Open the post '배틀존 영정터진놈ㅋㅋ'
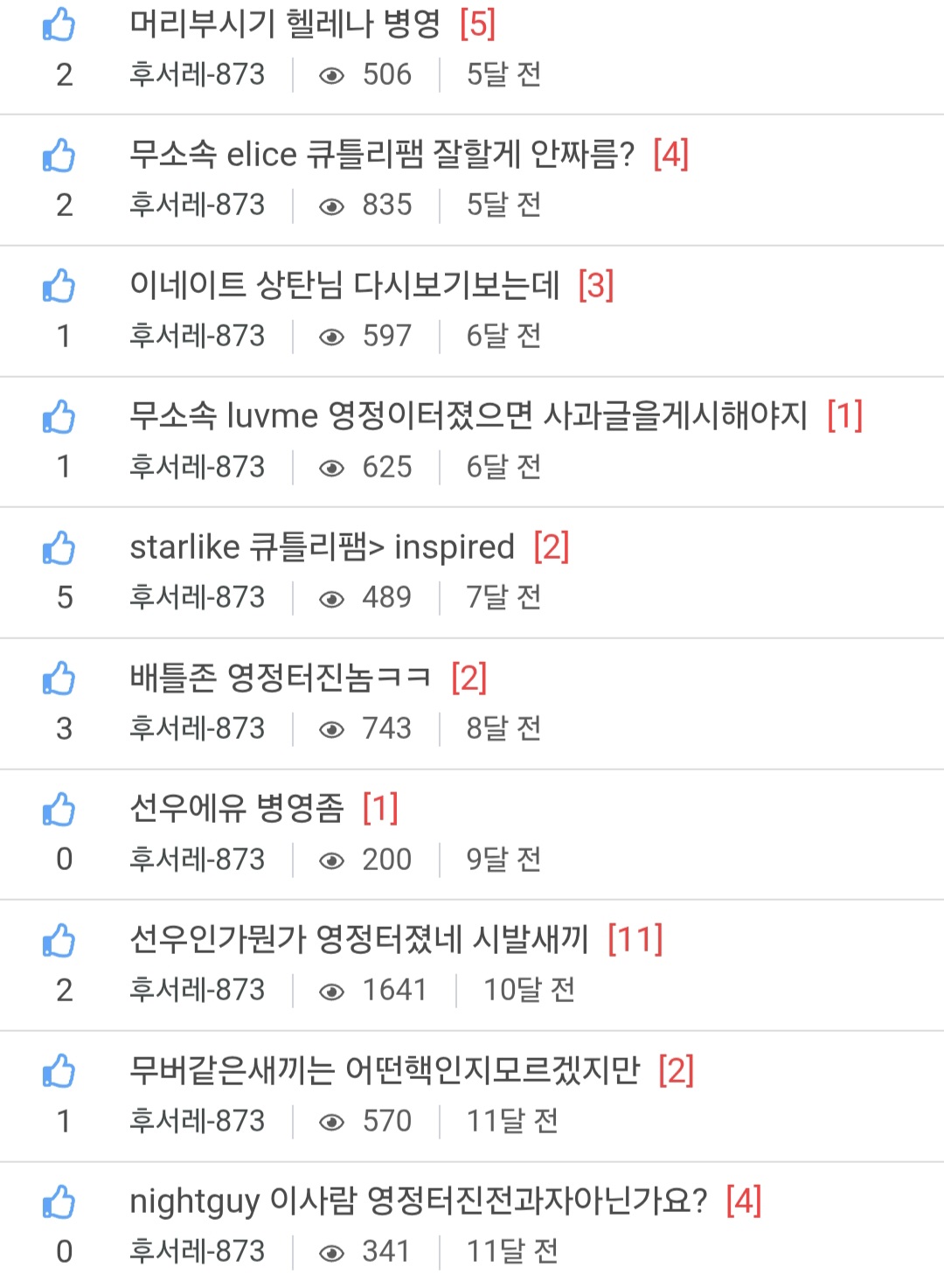The width and height of the screenshot is (944, 1288). (x=280, y=678)
